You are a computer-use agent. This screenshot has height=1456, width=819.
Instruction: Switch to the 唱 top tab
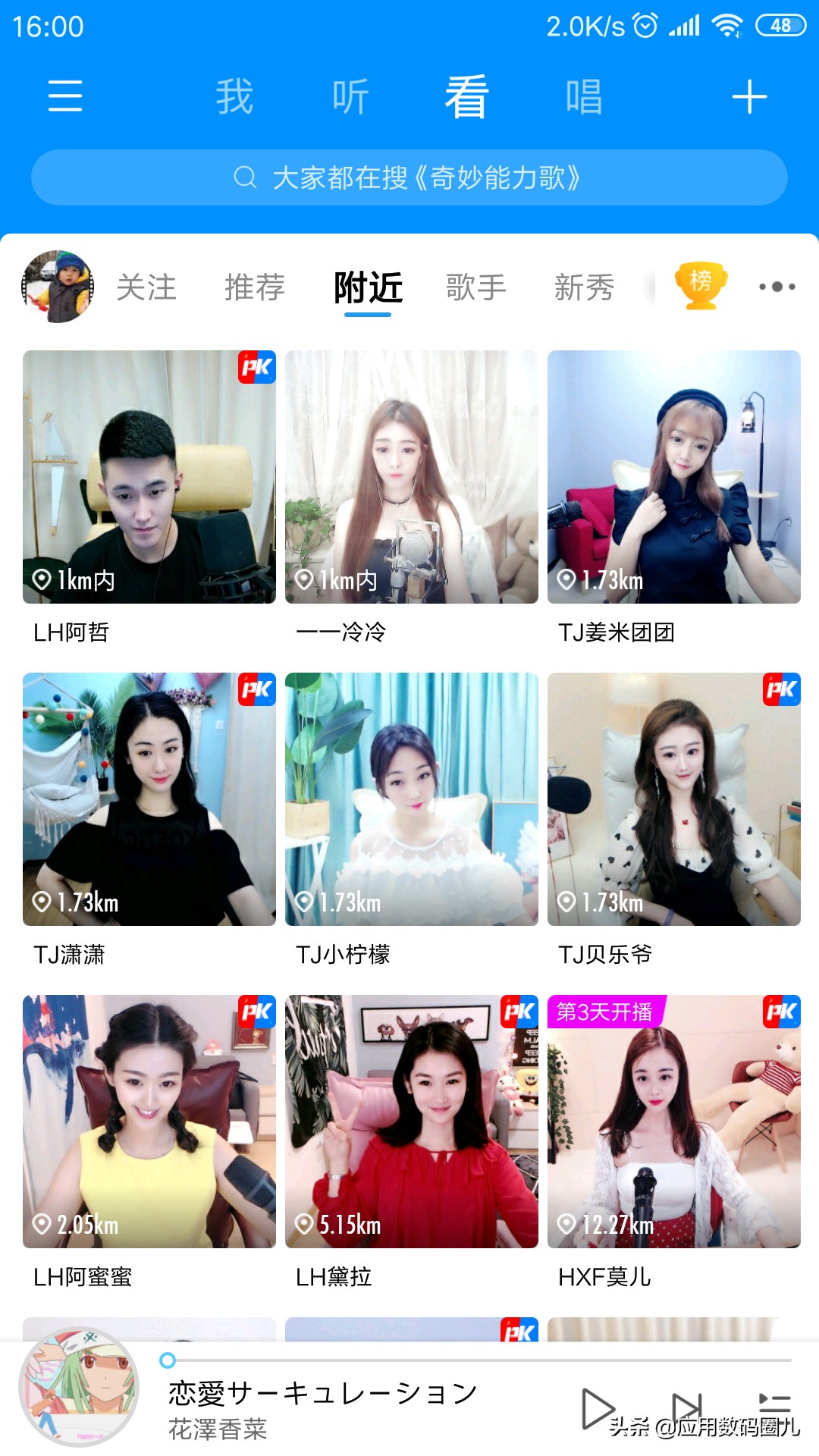[585, 97]
